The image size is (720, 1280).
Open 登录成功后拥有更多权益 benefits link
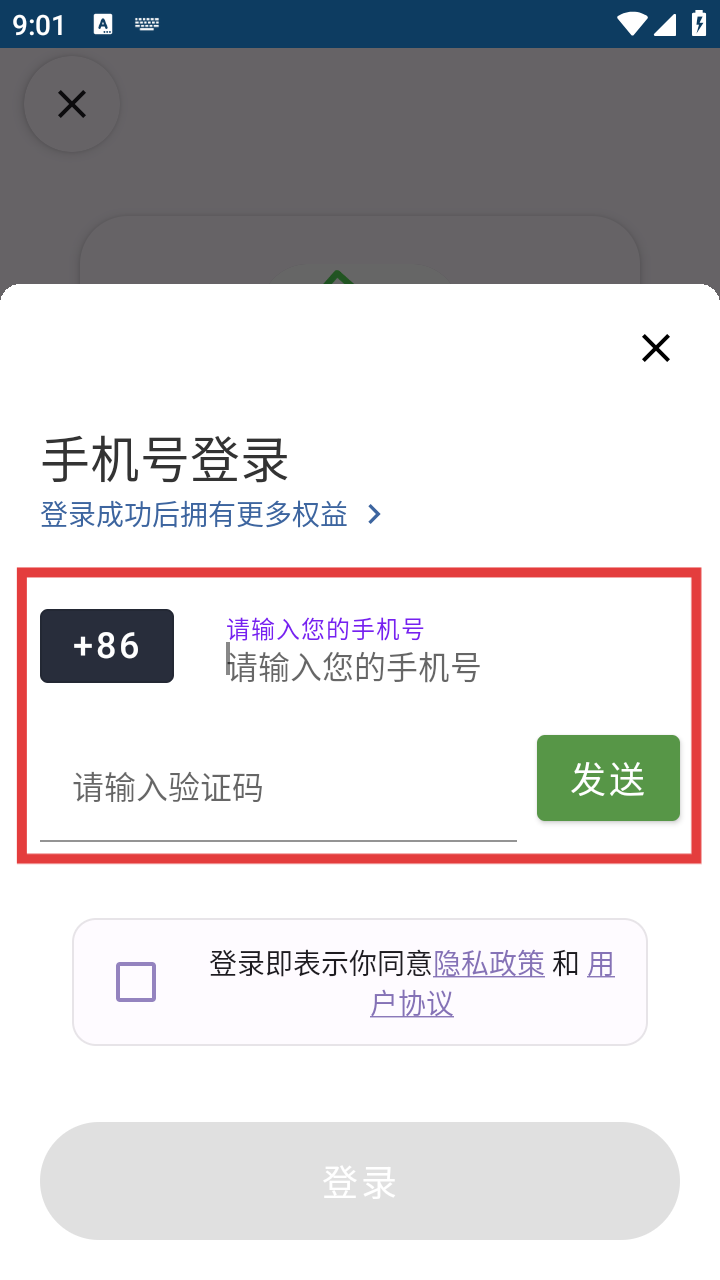click(212, 514)
